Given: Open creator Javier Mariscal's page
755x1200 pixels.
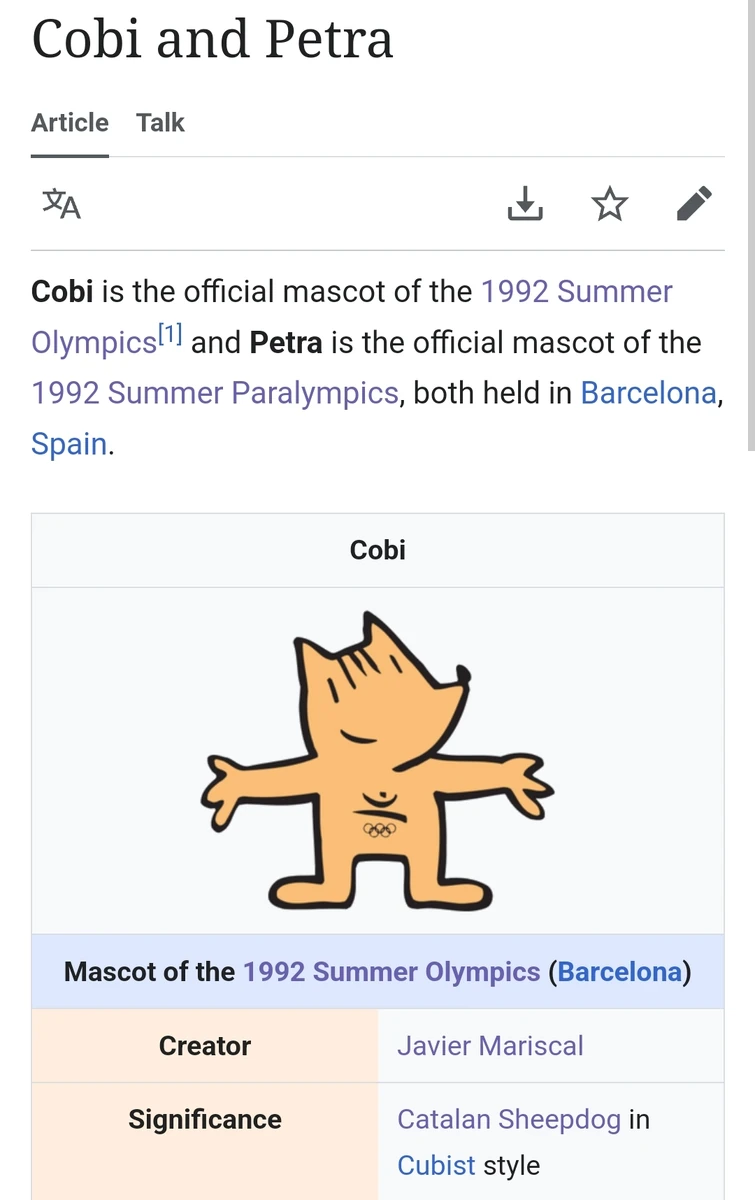Looking at the screenshot, I should pyautogui.click(x=490, y=1046).
